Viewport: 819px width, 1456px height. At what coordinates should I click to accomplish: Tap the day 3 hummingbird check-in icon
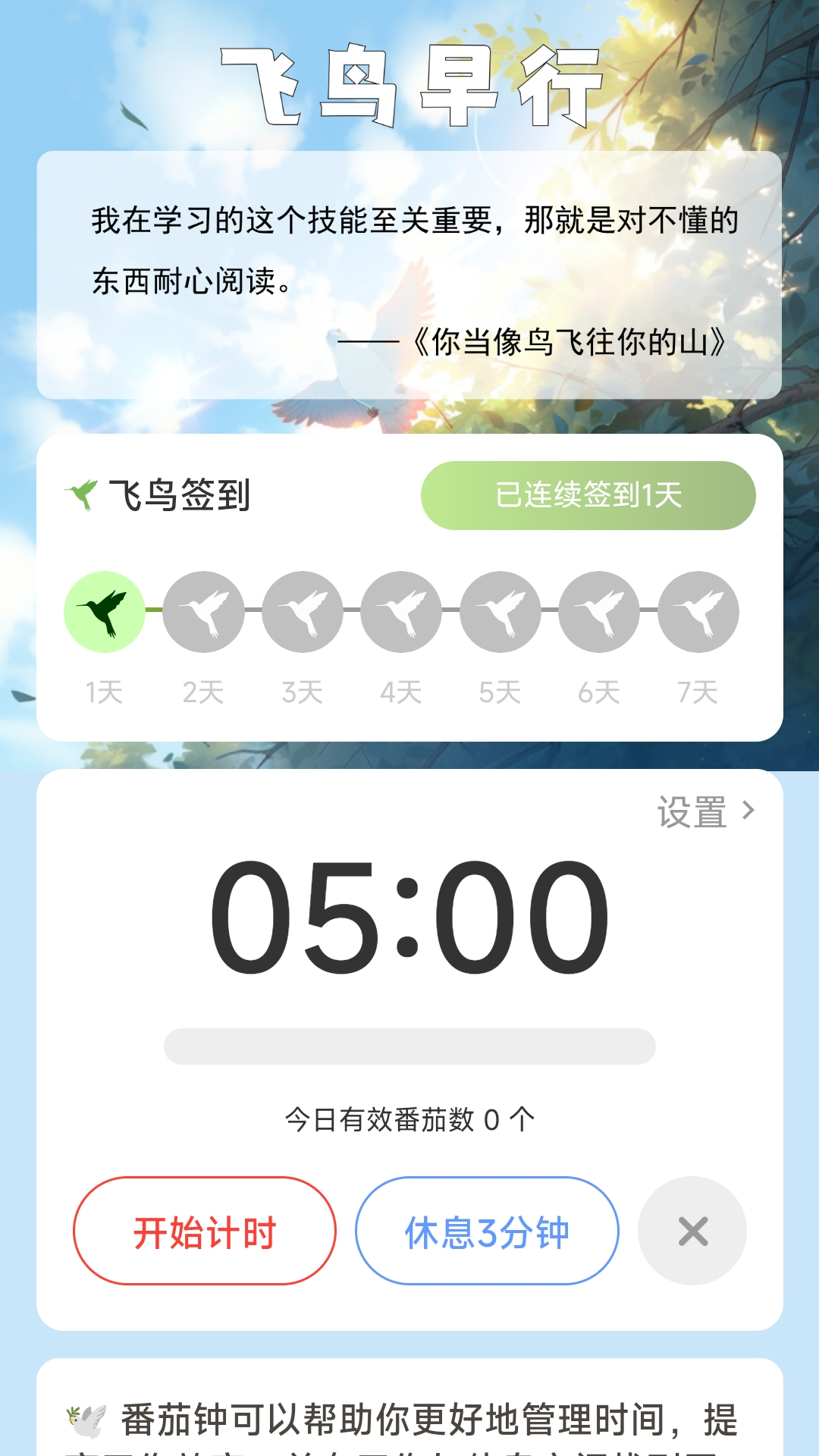coord(303,612)
